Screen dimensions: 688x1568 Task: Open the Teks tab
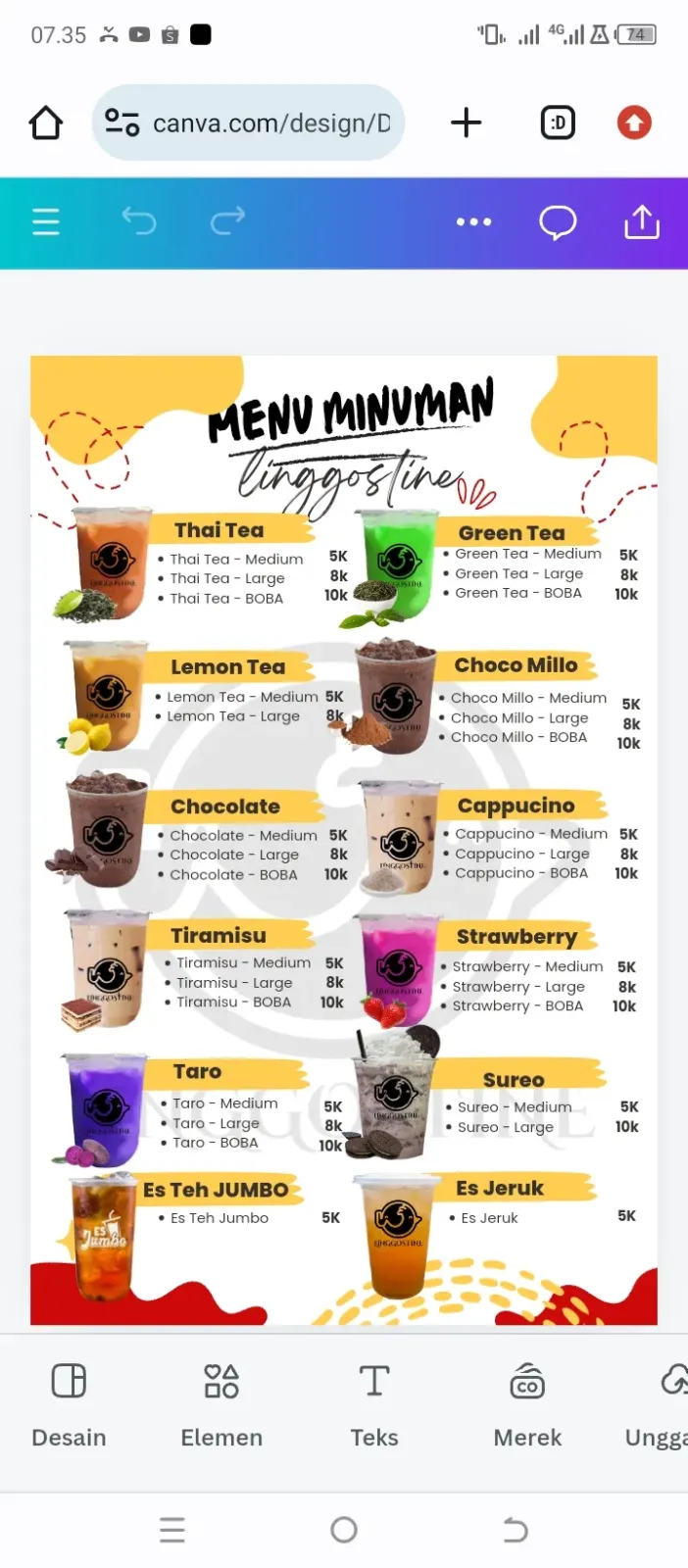pyautogui.click(x=374, y=1405)
